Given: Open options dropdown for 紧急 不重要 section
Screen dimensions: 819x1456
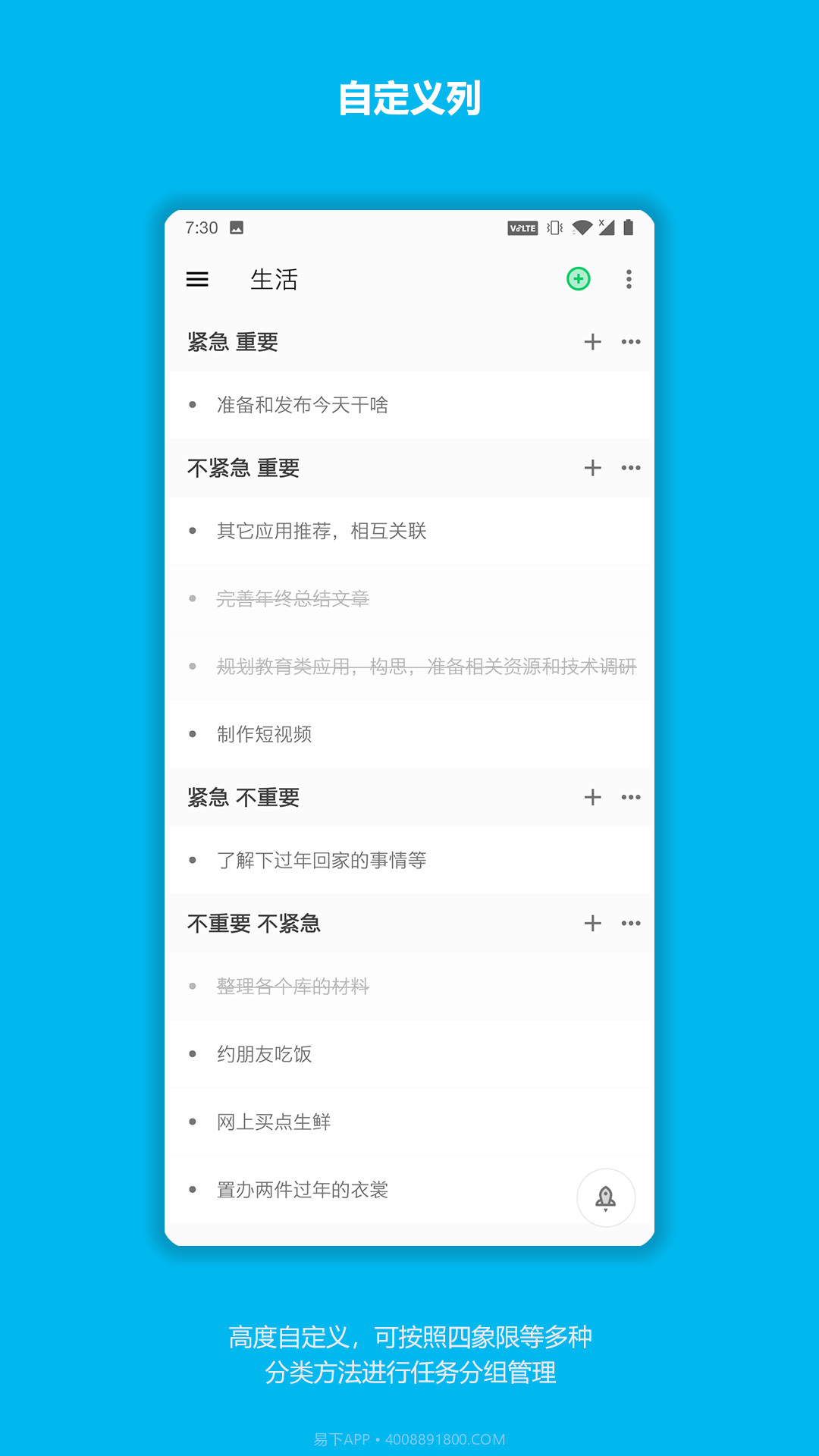Looking at the screenshot, I should coord(629,797).
